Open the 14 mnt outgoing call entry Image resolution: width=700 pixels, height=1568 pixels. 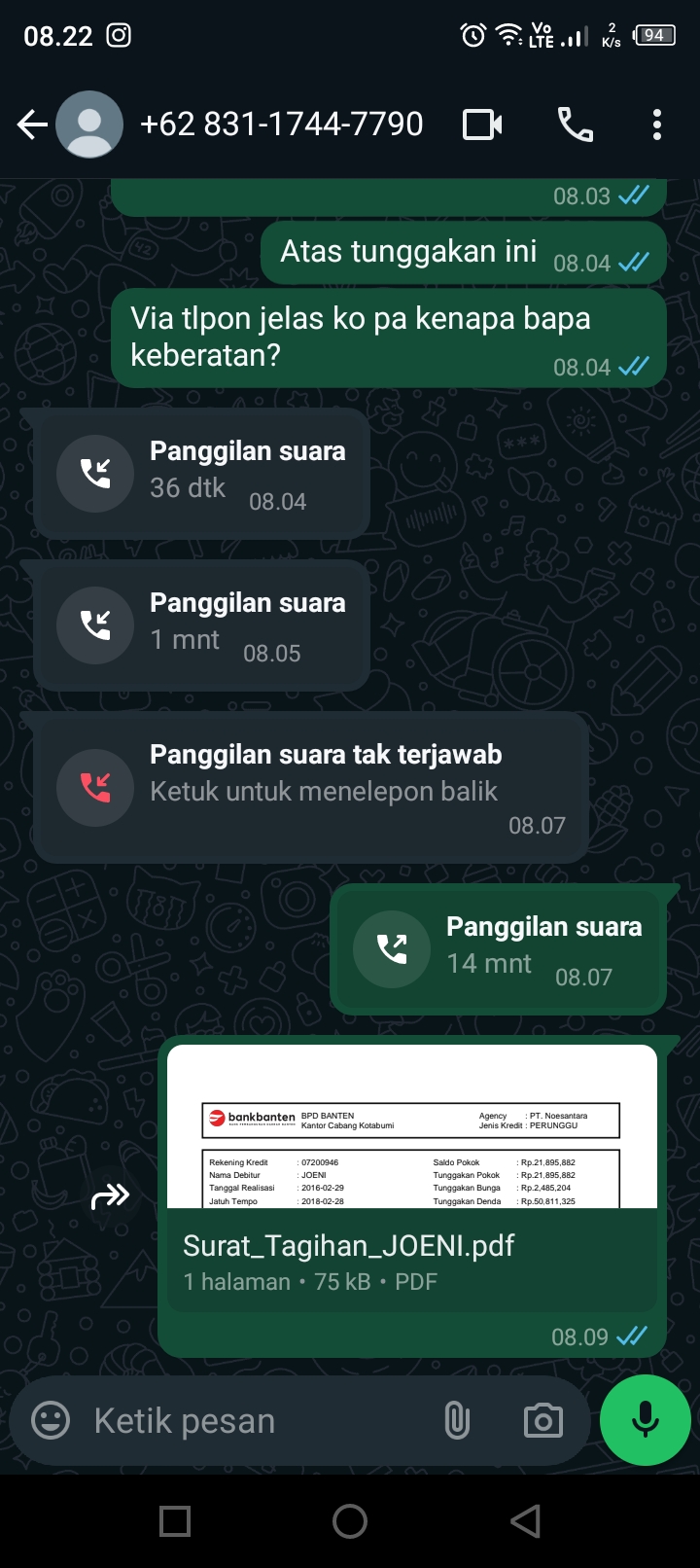coord(498,949)
